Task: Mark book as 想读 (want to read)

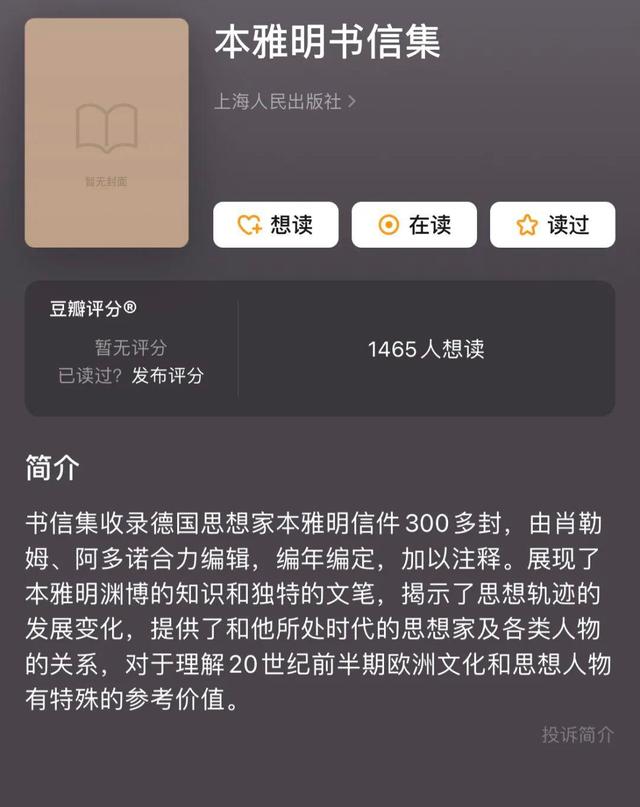Action: (x=275, y=225)
